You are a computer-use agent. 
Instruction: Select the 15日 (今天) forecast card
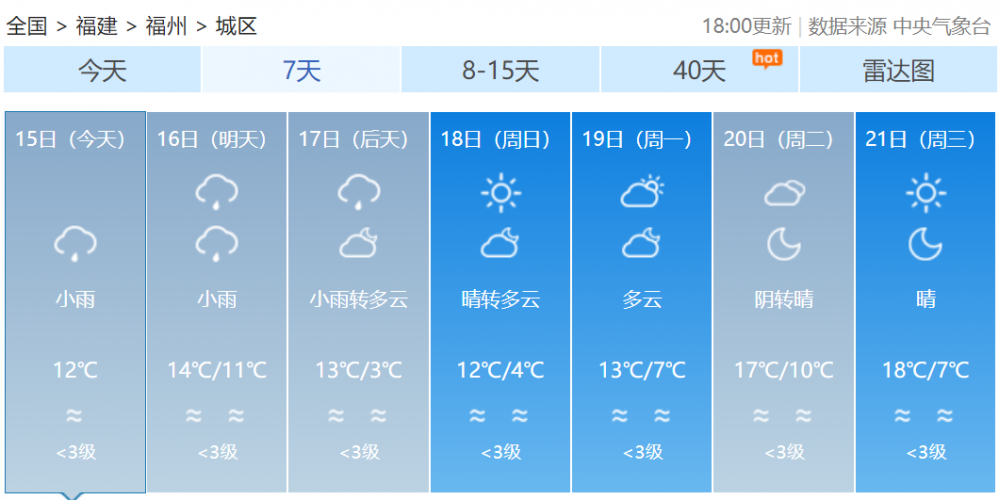(75, 300)
